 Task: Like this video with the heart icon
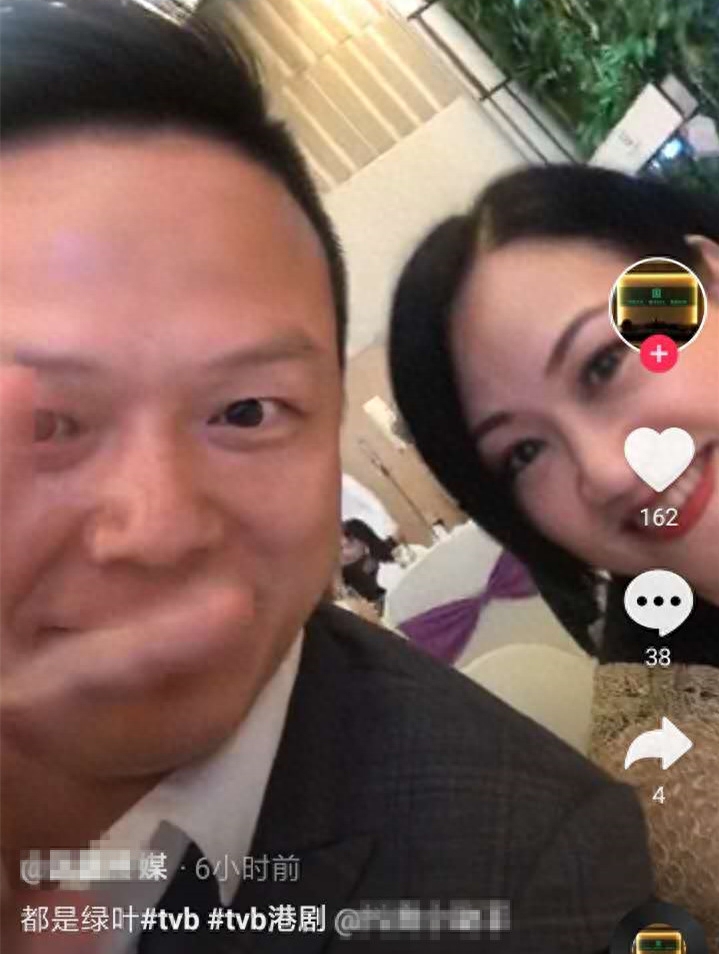[x=658, y=460]
